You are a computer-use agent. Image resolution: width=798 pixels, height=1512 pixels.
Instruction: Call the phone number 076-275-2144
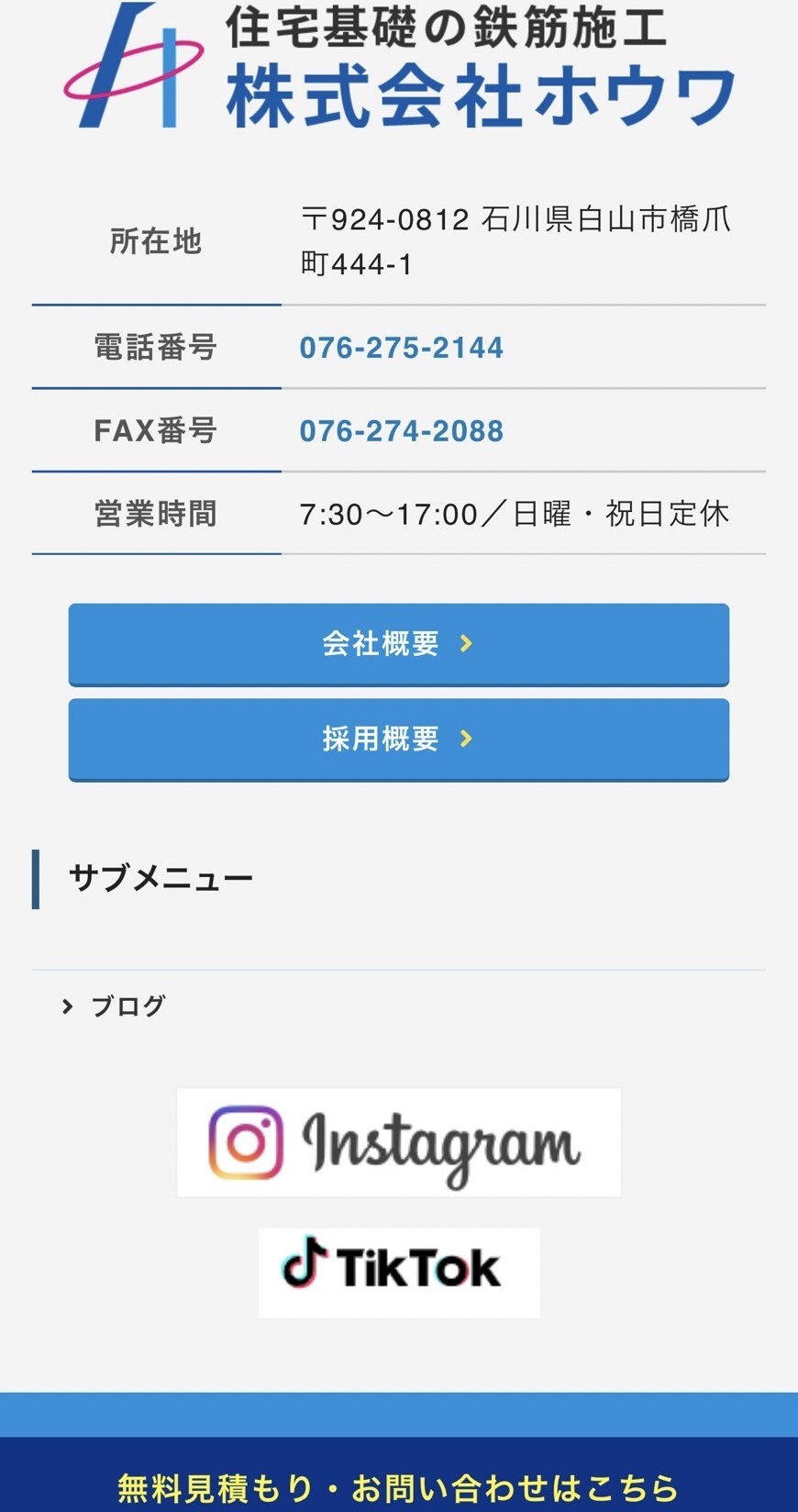[401, 348]
